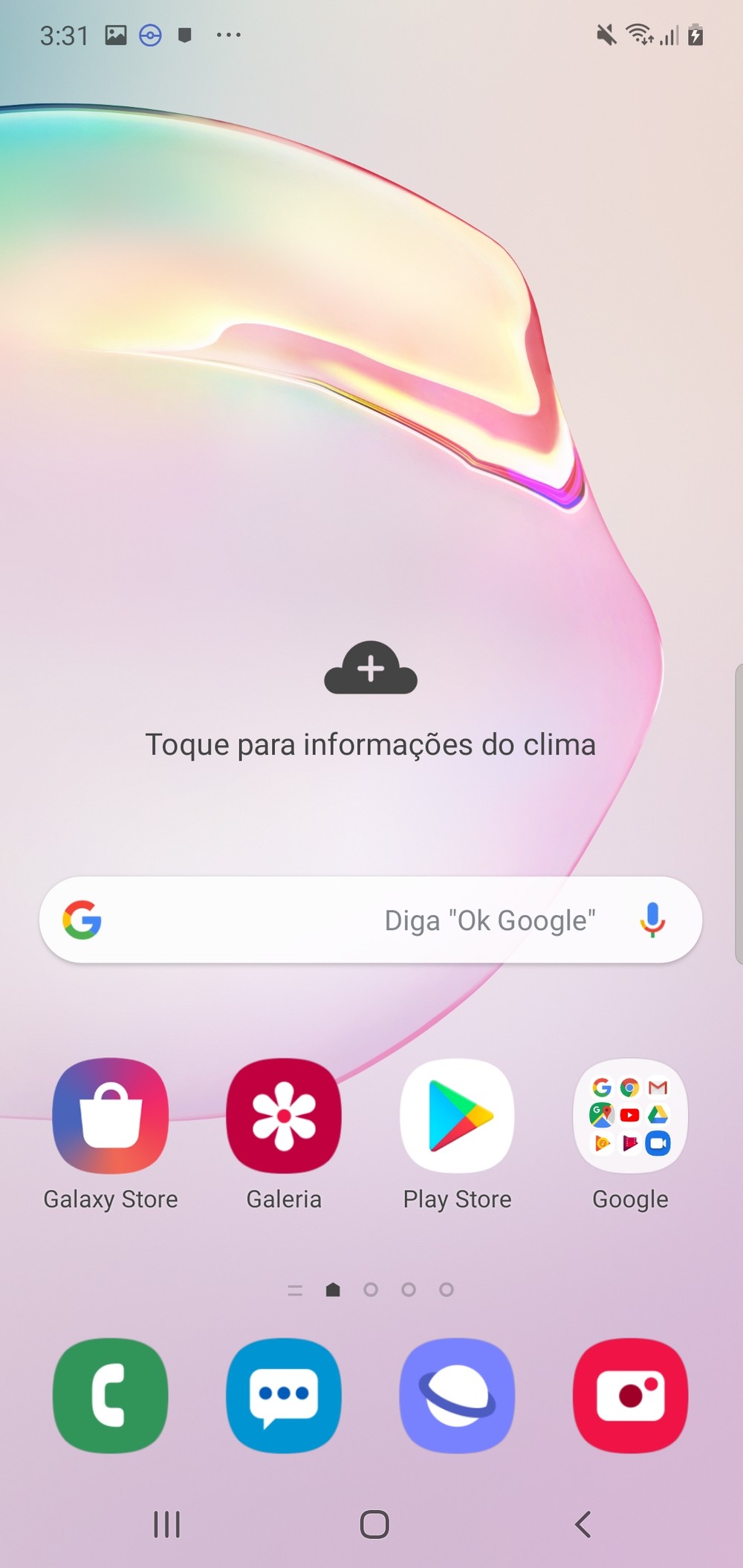
Task: Open Galaxy Store app
Action: click(x=111, y=1116)
